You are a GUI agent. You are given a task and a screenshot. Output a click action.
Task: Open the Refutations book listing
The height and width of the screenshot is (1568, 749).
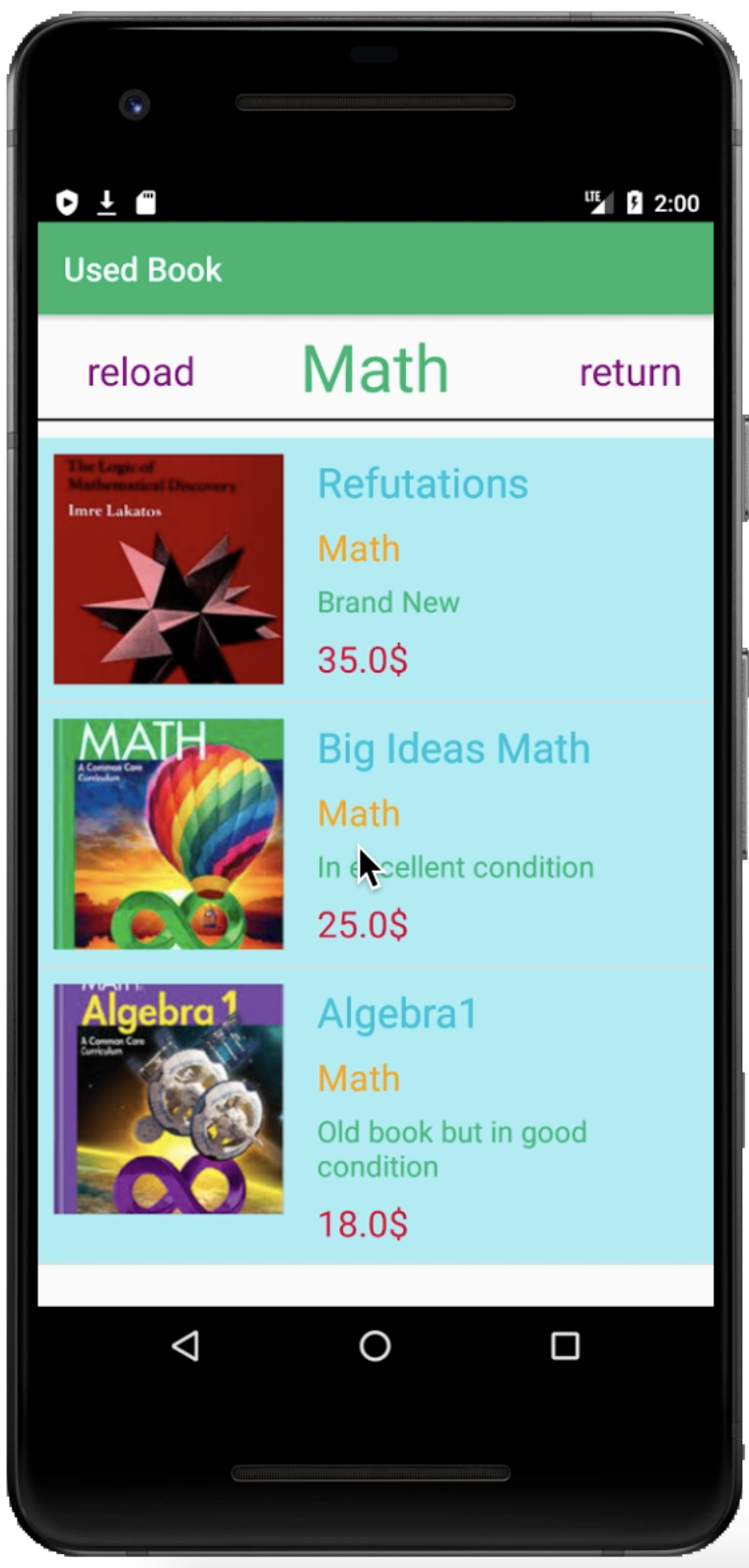[422, 484]
